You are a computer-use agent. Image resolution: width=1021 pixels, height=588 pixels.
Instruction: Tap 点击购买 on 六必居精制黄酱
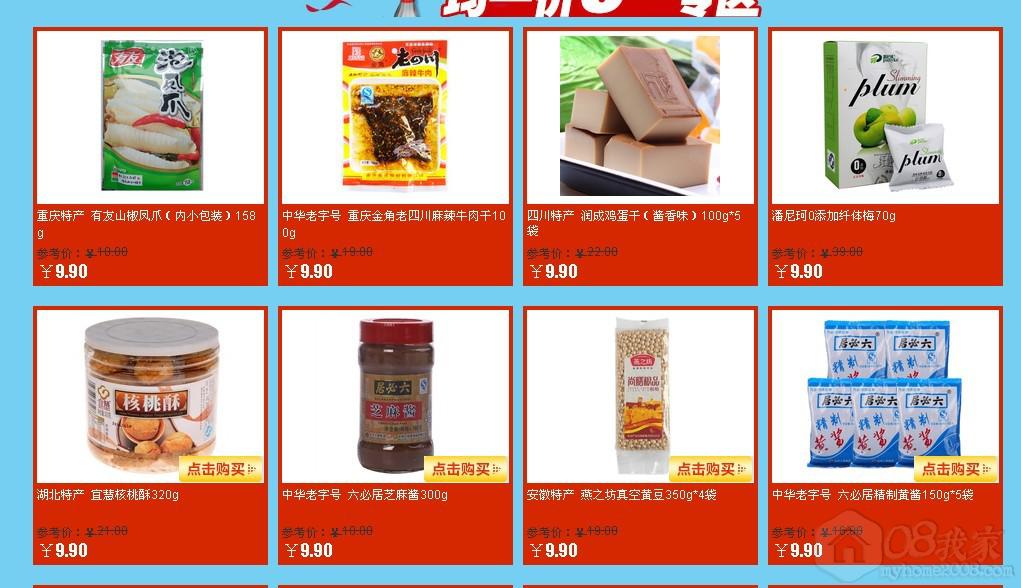point(956,469)
